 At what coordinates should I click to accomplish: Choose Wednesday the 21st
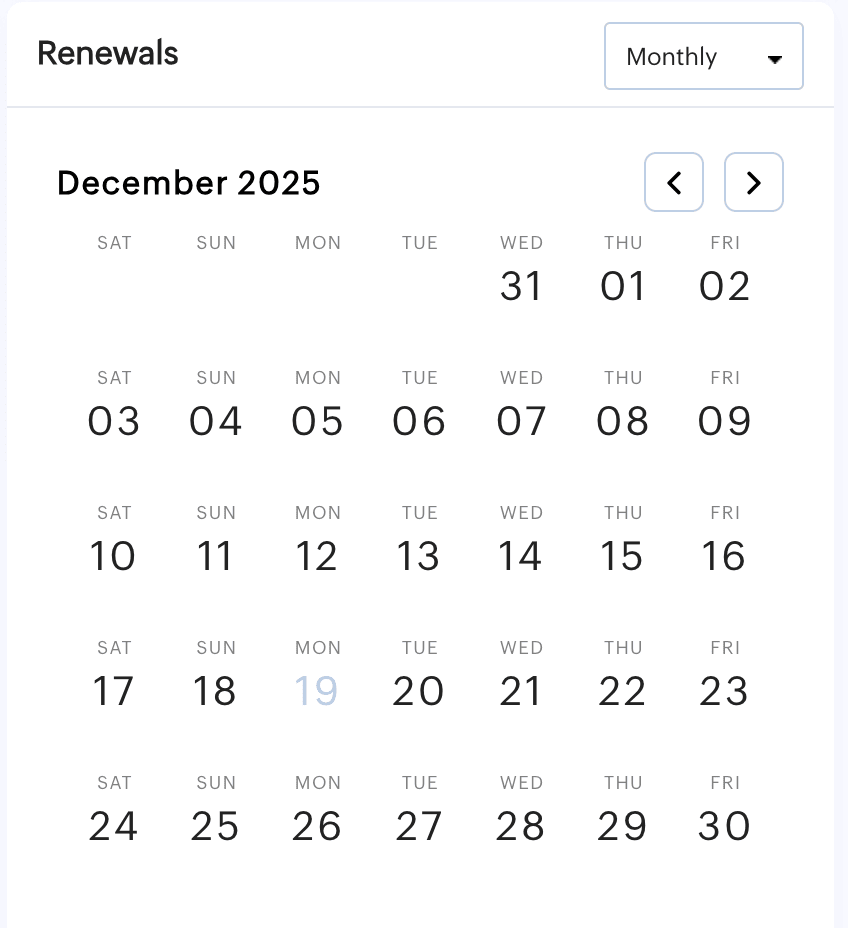521,691
